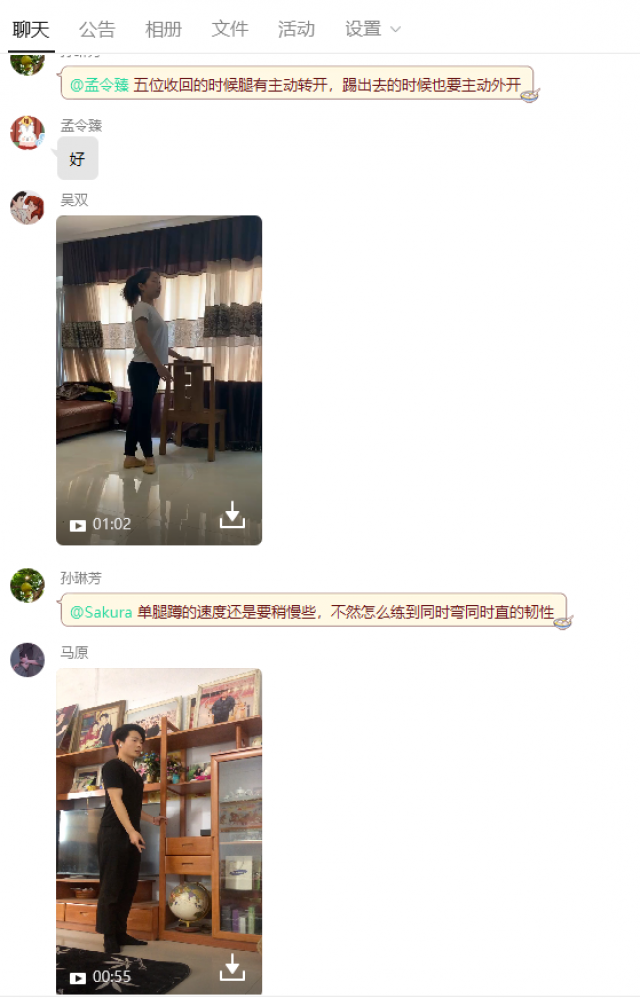
Task: Tap the @Sakura mention
Action: (101, 612)
